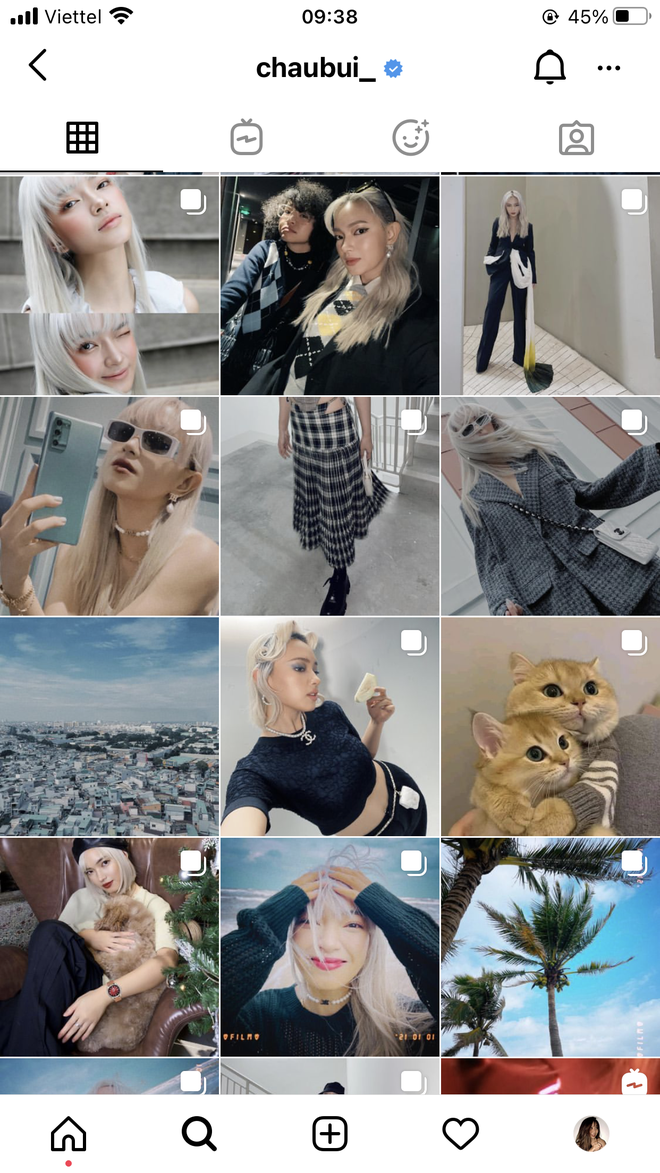The height and width of the screenshot is (1173, 660).
Task: Open the plaid skirt outfit post
Action: [x=330, y=506]
